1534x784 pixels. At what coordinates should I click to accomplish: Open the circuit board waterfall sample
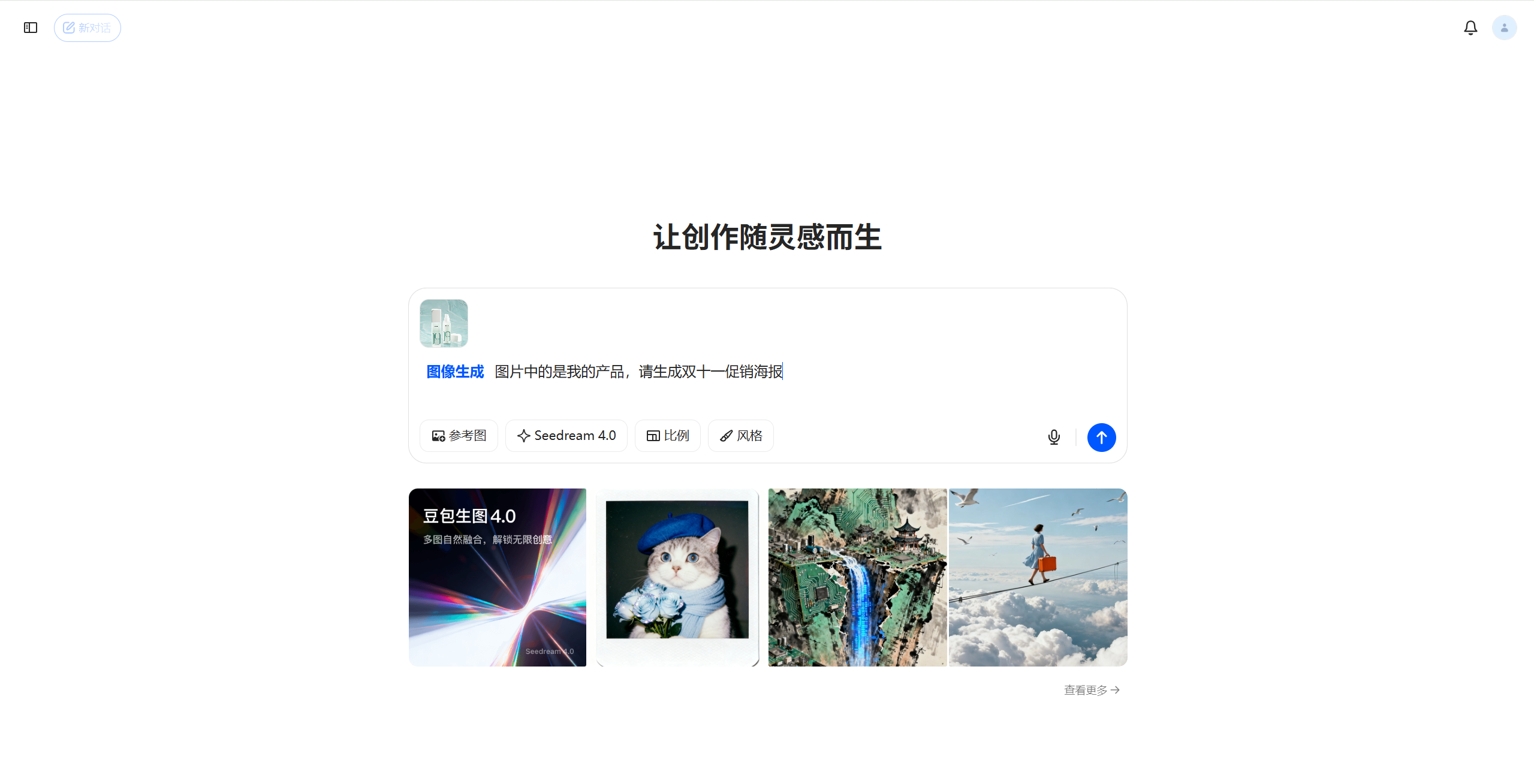[x=857, y=577]
